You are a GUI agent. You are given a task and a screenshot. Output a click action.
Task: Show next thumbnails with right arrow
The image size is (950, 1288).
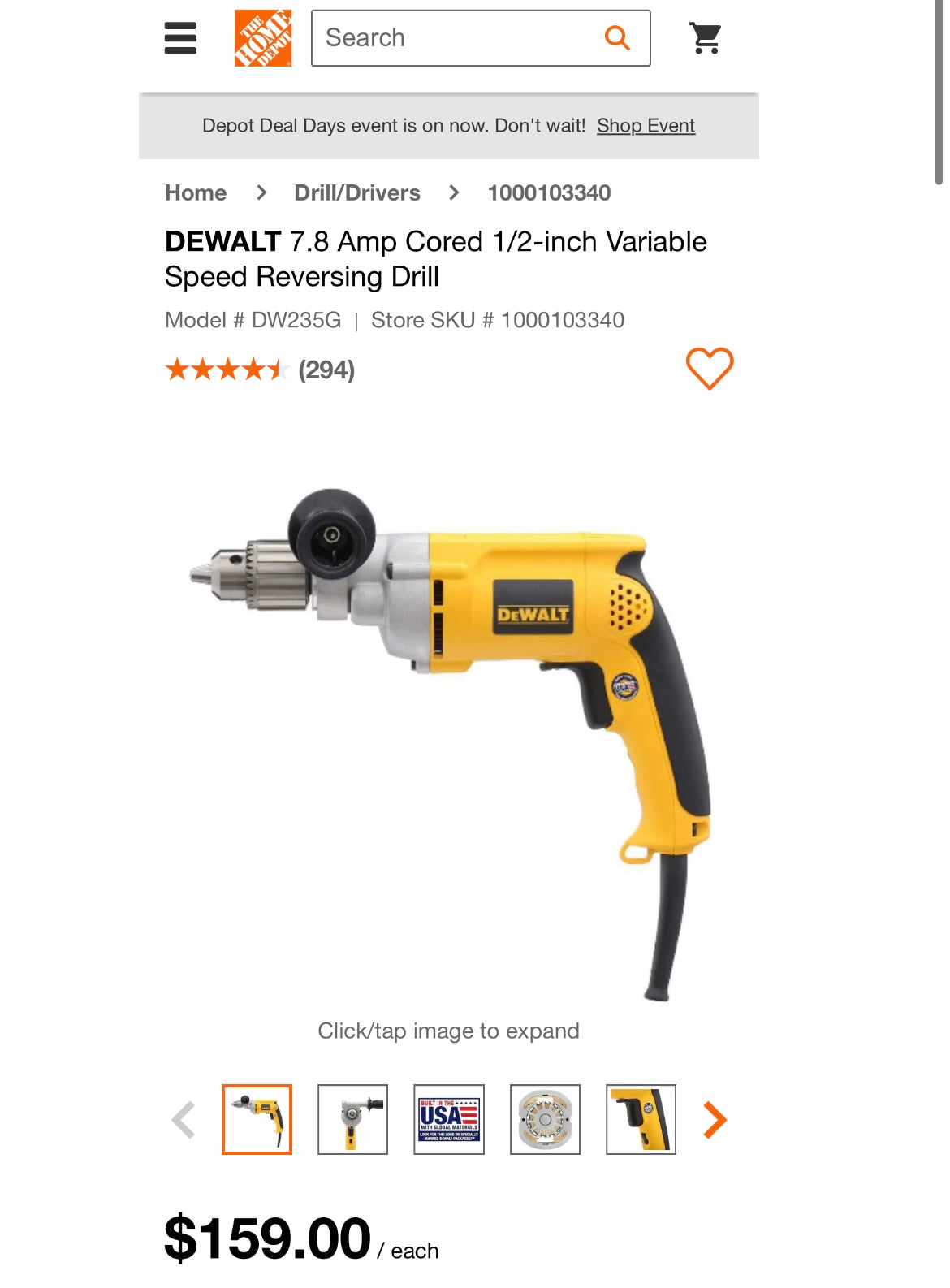(x=715, y=1120)
